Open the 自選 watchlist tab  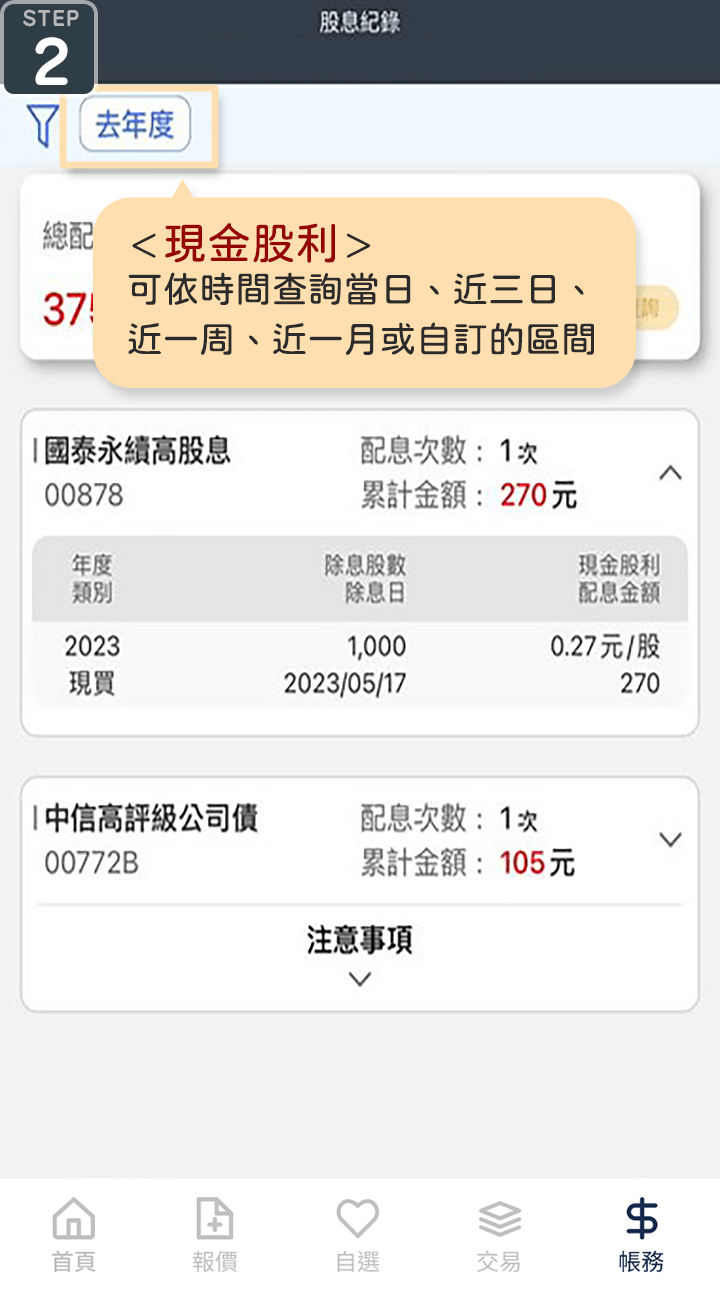[x=358, y=1235]
